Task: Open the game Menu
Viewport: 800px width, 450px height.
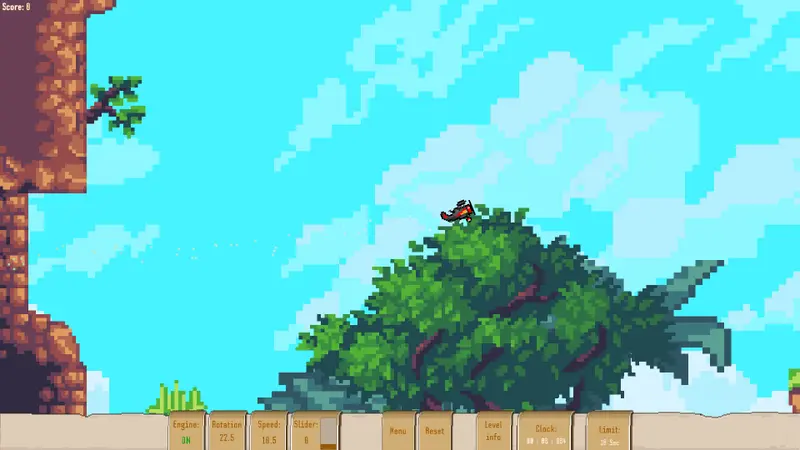Action: pos(398,431)
